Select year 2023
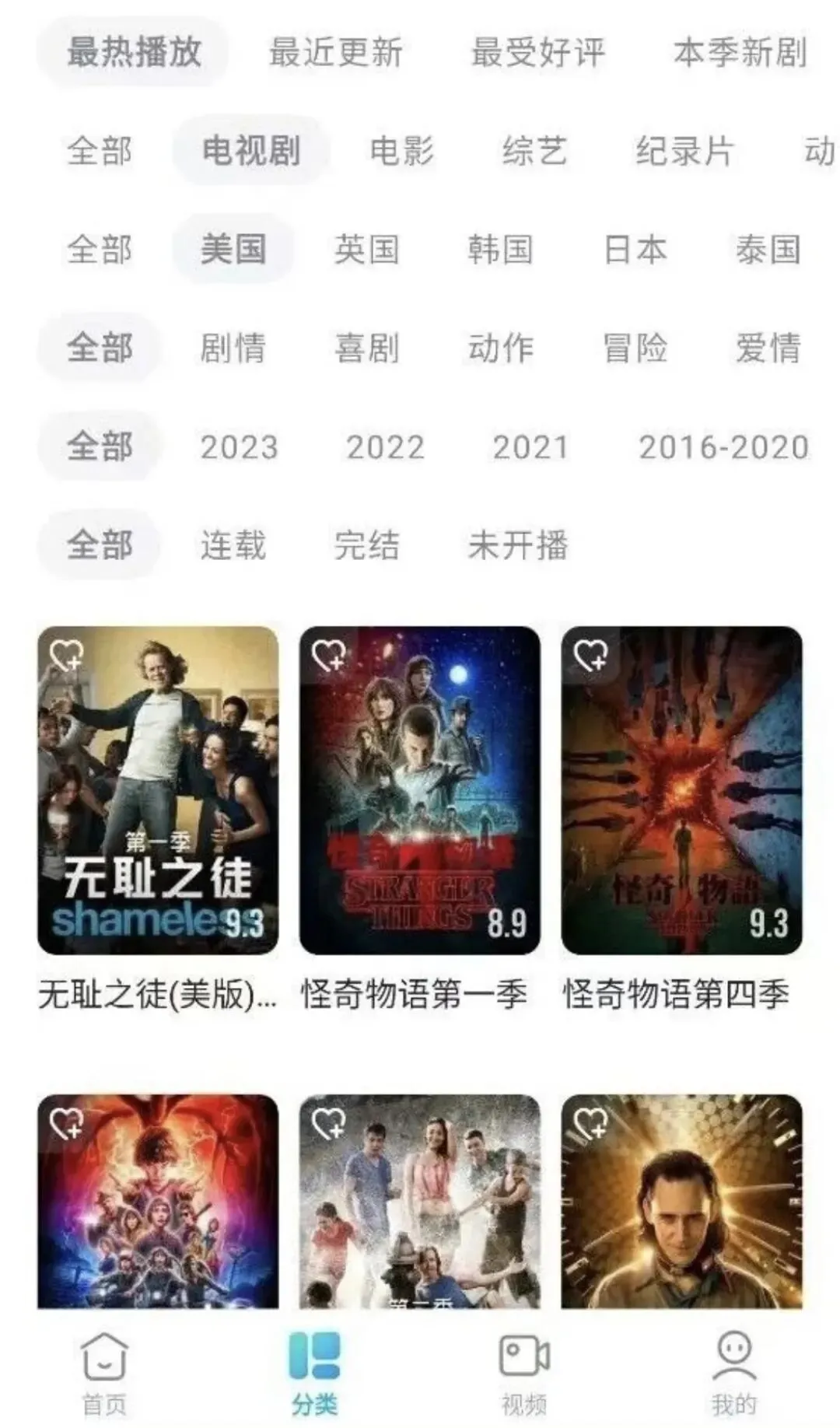This screenshot has height=1428, width=840. pyautogui.click(x=239, y=447)
